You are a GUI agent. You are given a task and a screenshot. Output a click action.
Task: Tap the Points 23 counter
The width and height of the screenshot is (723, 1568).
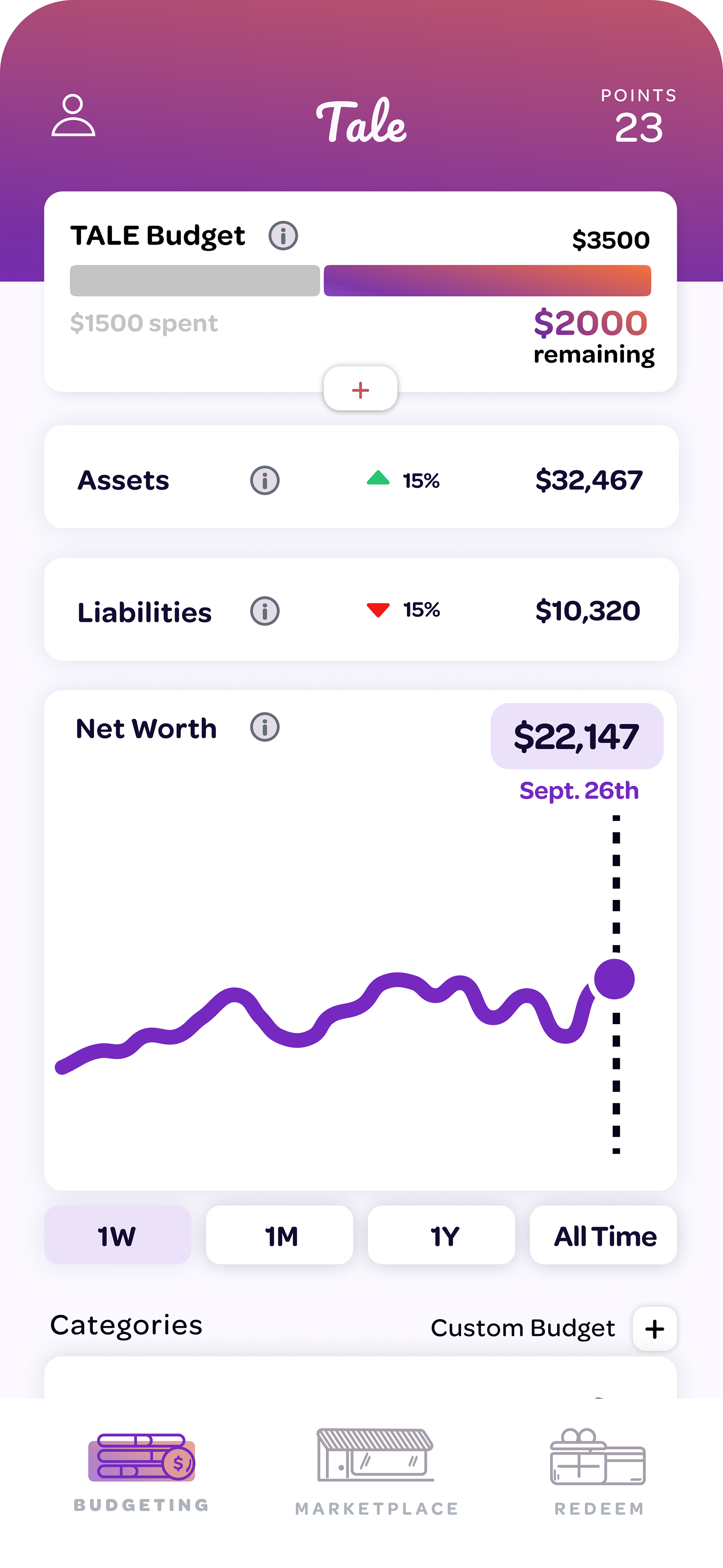tap(638, 116)
